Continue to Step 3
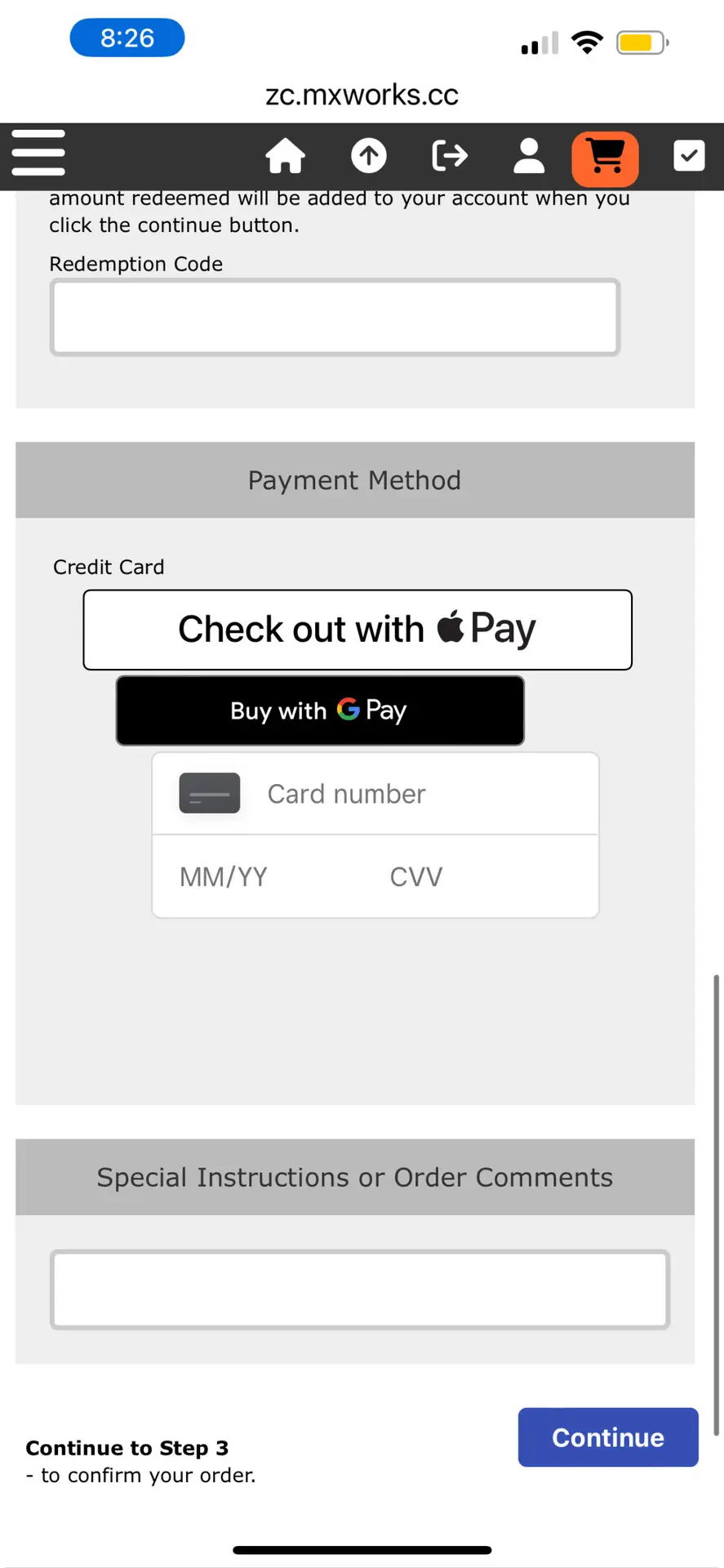The image size is (724, 1568). (608, 1437)
